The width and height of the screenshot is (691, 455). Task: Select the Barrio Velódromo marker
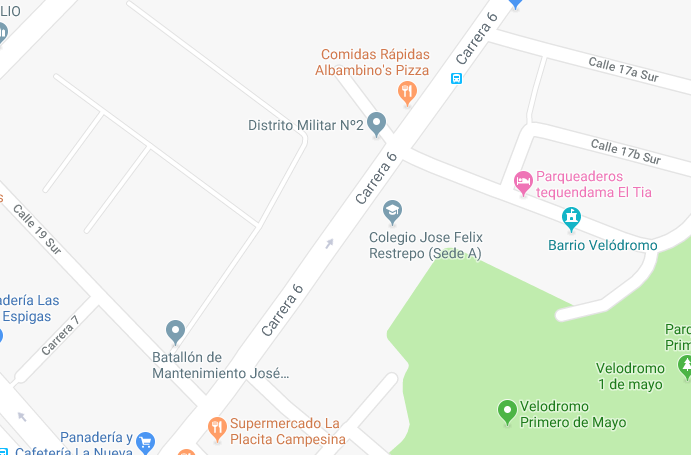(571, 217)
